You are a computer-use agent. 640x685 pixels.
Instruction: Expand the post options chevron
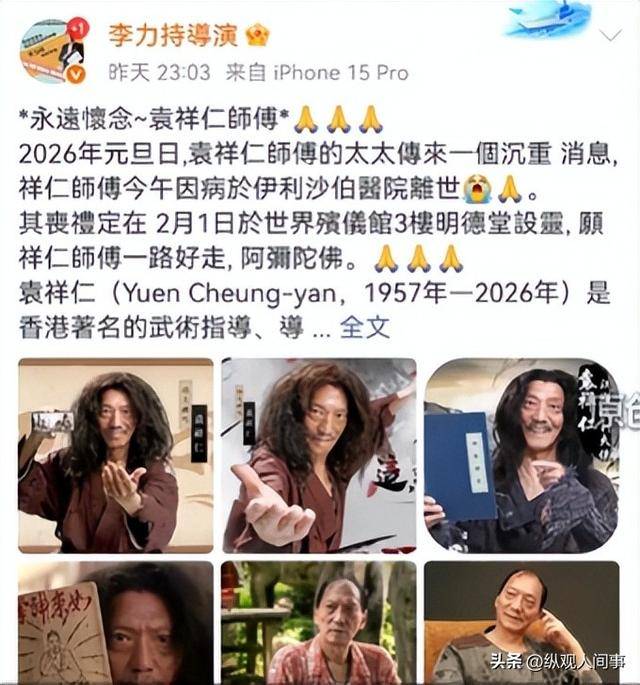(609, 38)
